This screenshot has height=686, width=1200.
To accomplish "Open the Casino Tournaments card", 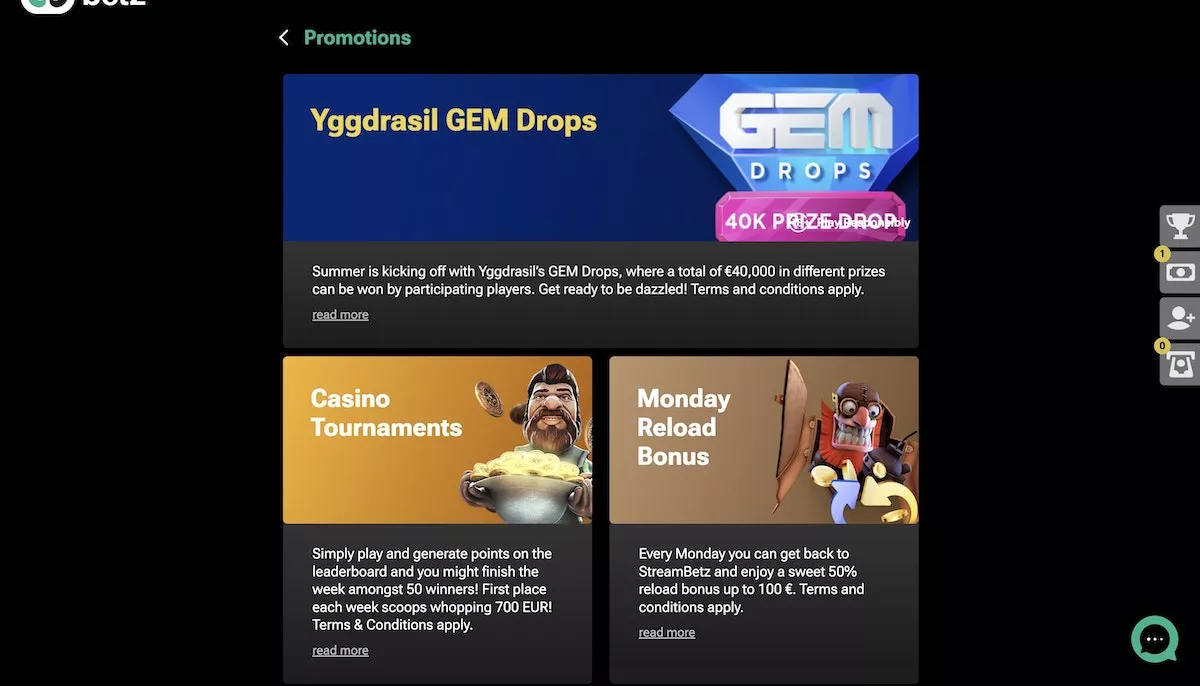I will tap(437, 440).
